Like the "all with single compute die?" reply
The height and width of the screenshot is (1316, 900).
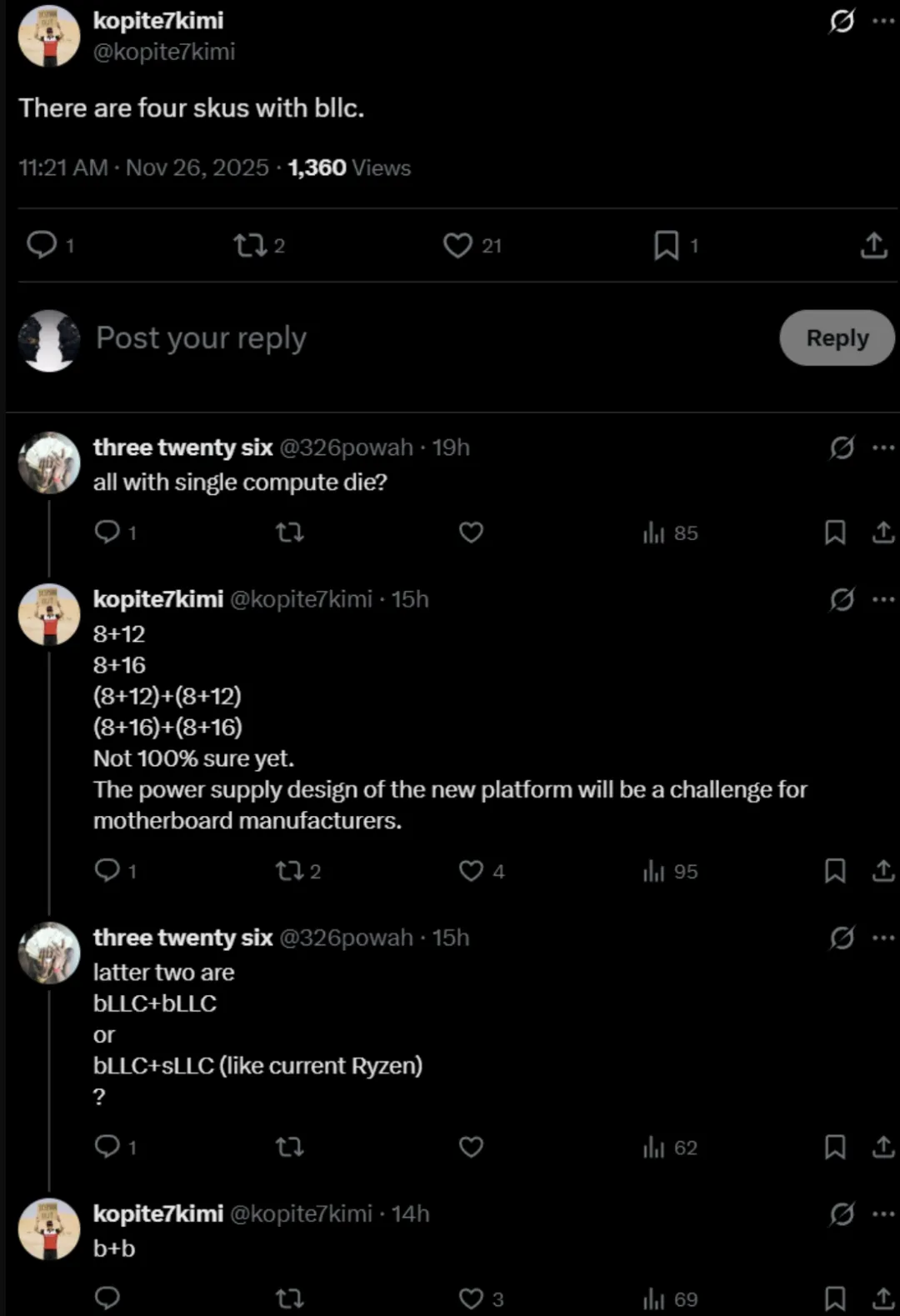[471, 533]
